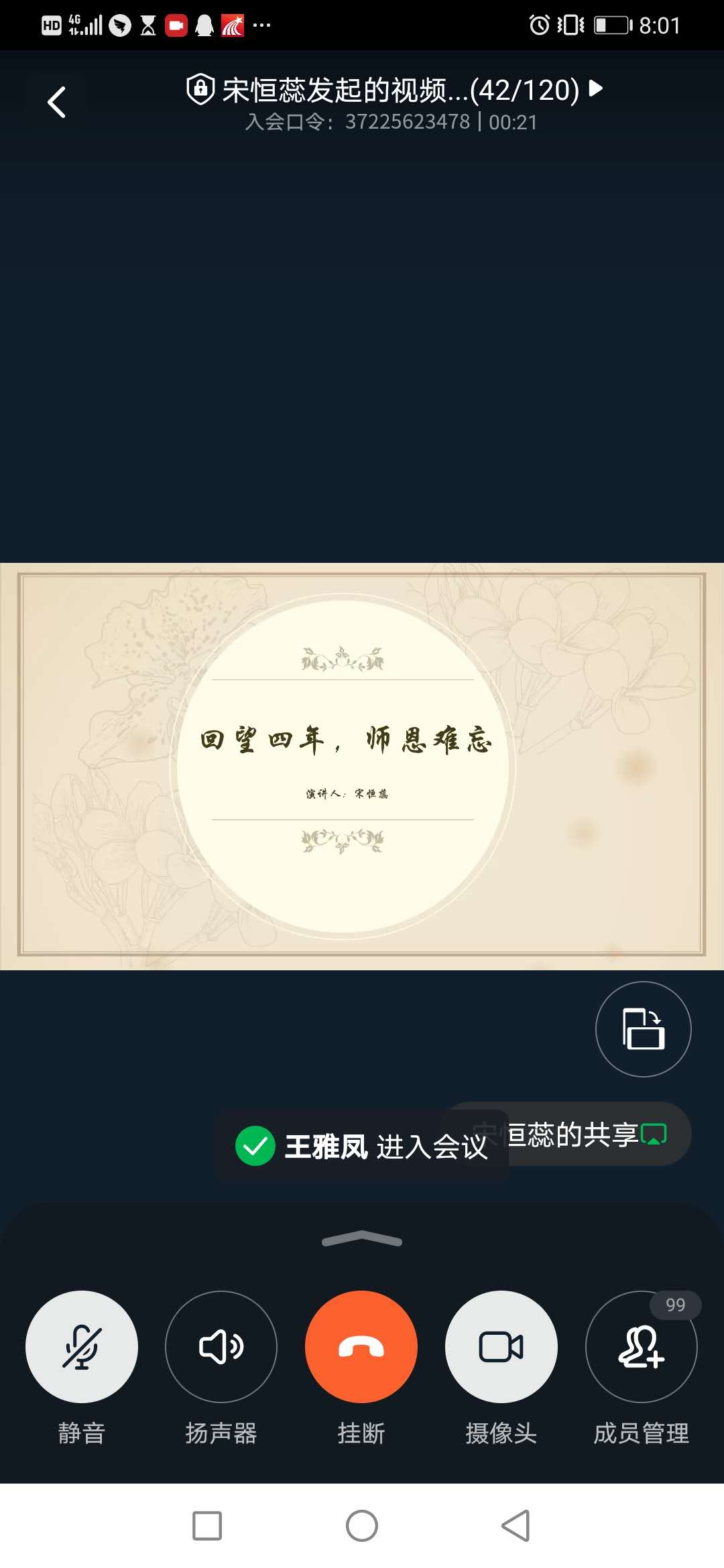Viewport: 724px width, 1568px height.
Task: Expand the bottom control panel handle
Action: pos(362,1240)
